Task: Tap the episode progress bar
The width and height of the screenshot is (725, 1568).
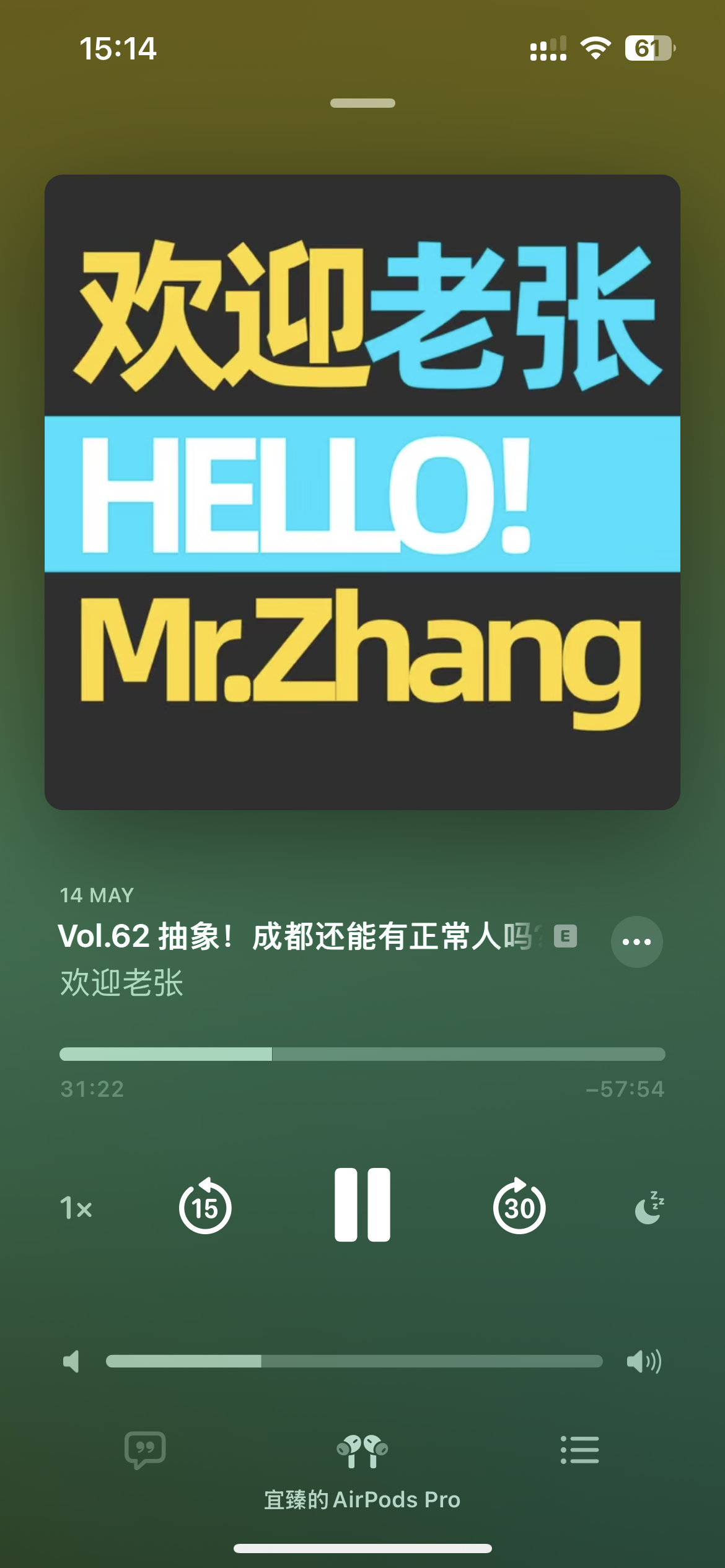Action: pyautogui.click(x=362, y=1054)
